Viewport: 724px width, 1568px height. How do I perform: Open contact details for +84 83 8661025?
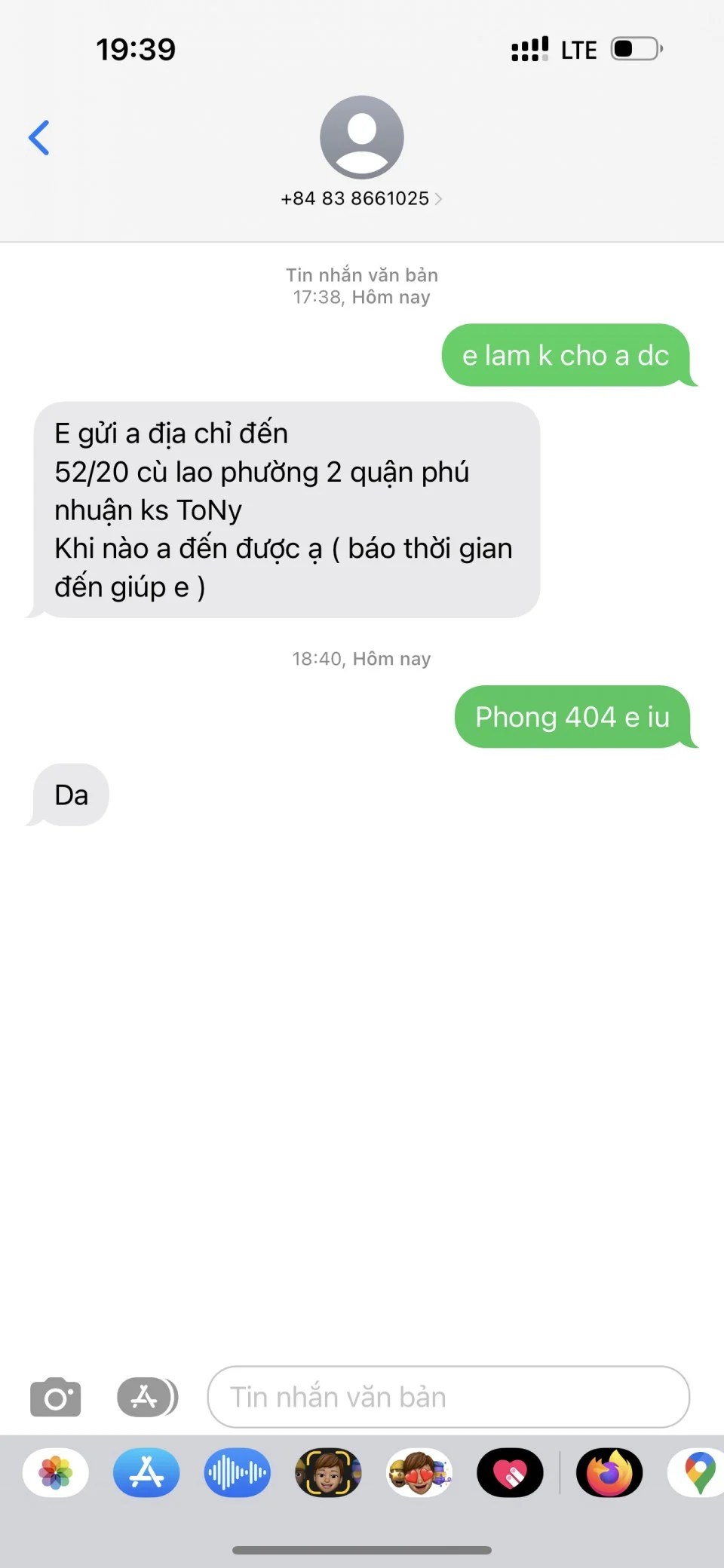[361, 198]
